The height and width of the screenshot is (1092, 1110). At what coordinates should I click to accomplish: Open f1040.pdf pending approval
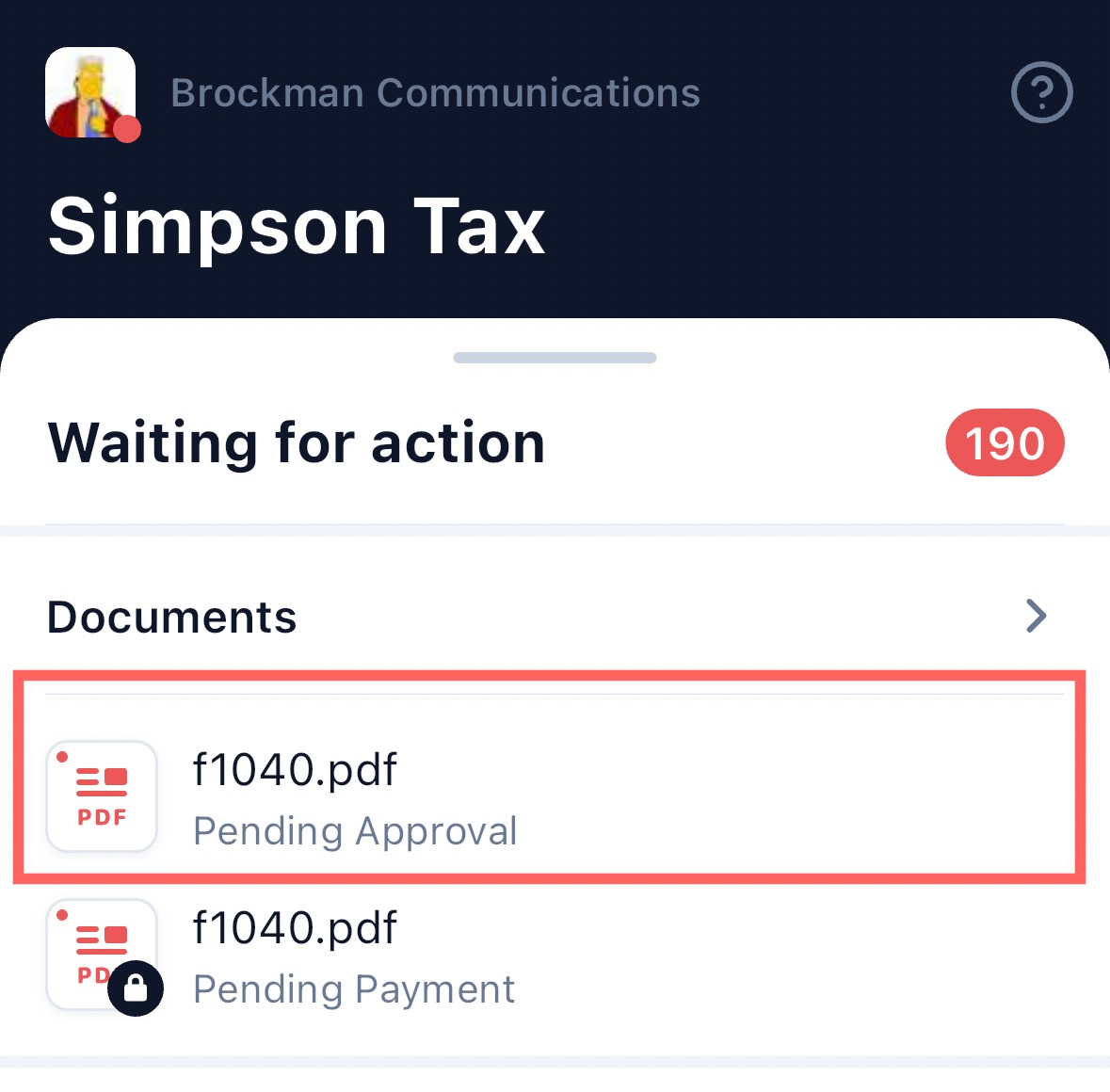(354, 798)
